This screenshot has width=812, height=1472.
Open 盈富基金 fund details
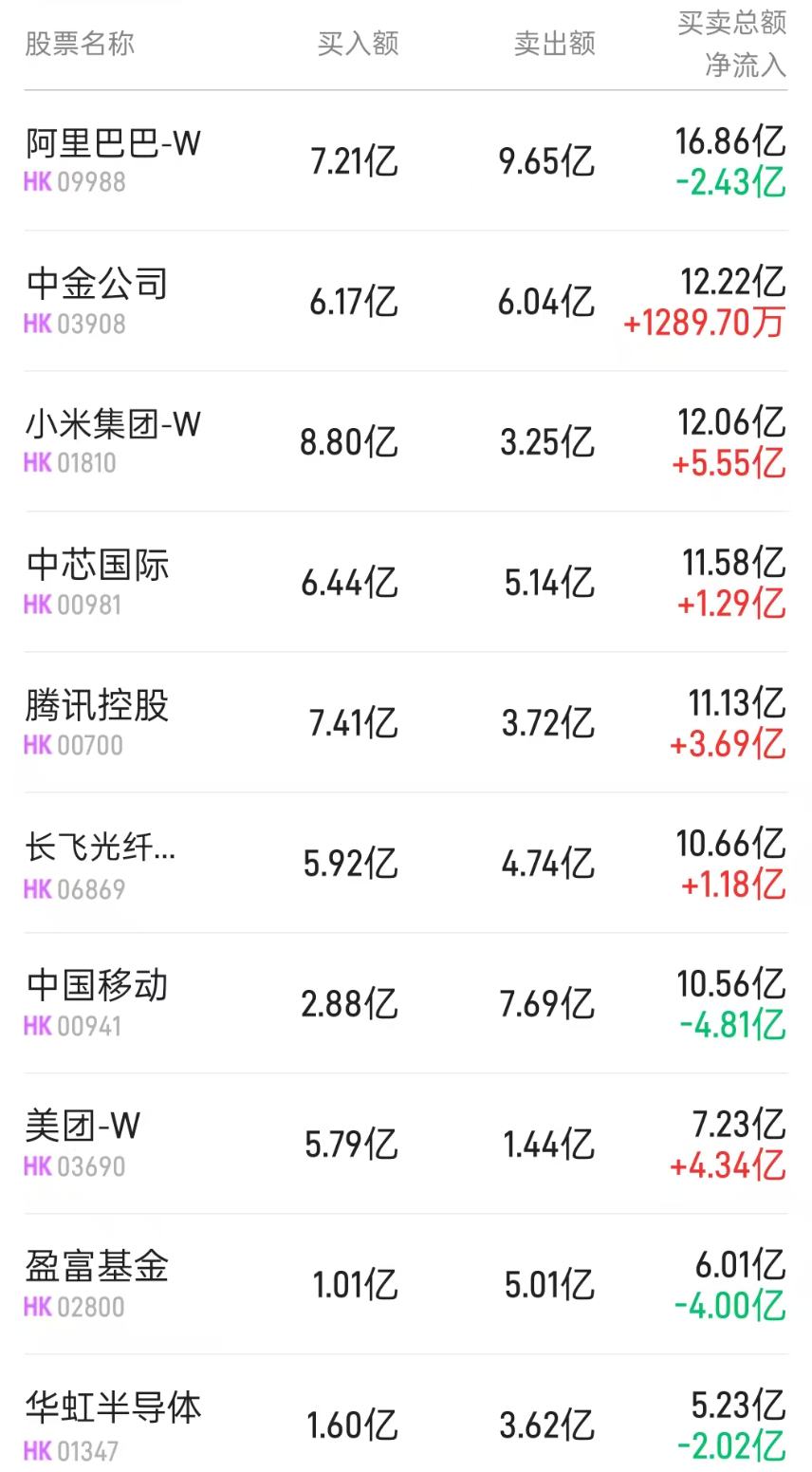pos(97,1267)
